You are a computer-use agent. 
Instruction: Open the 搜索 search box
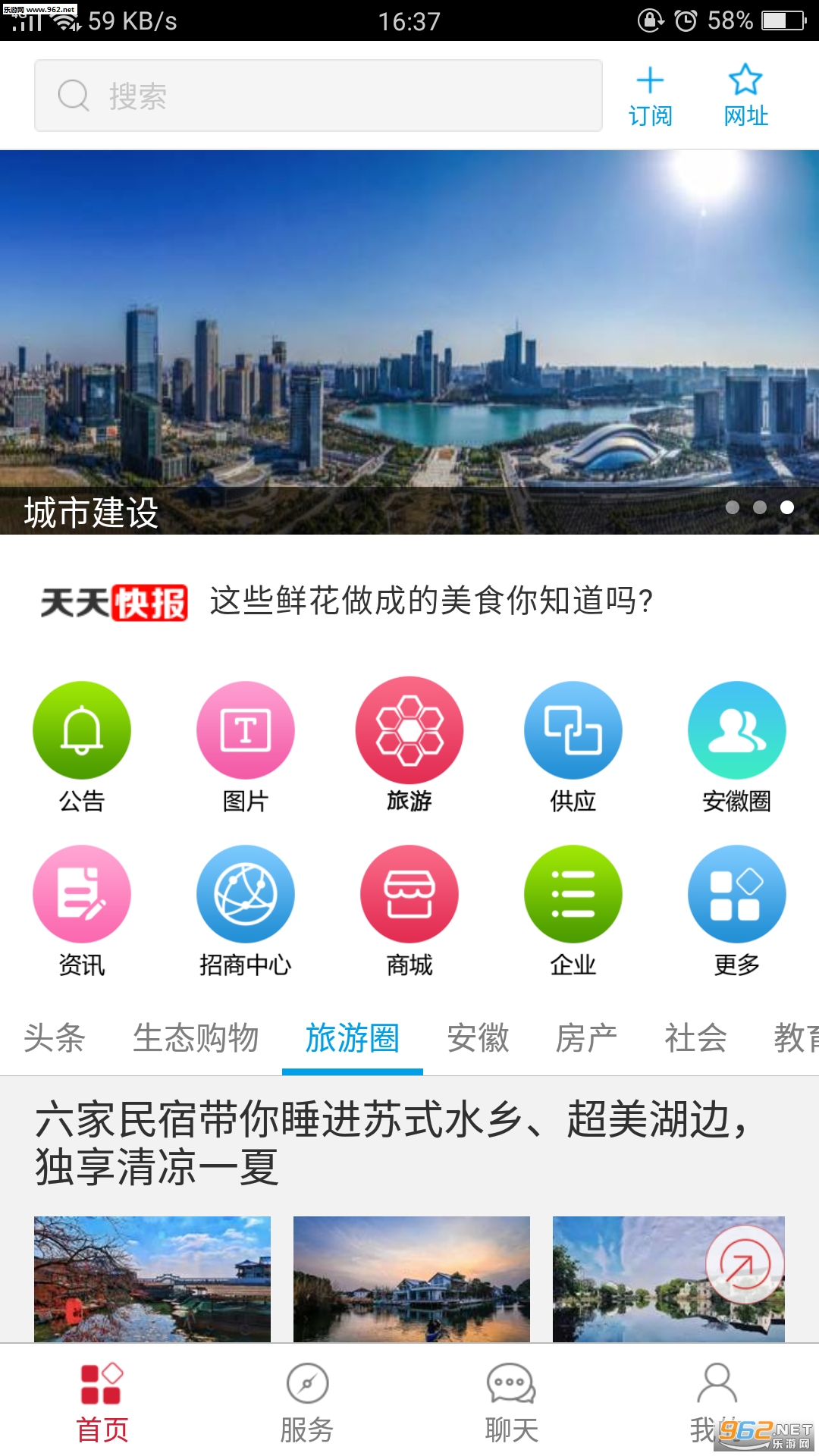pyautogui.click(x=318, y=96)
